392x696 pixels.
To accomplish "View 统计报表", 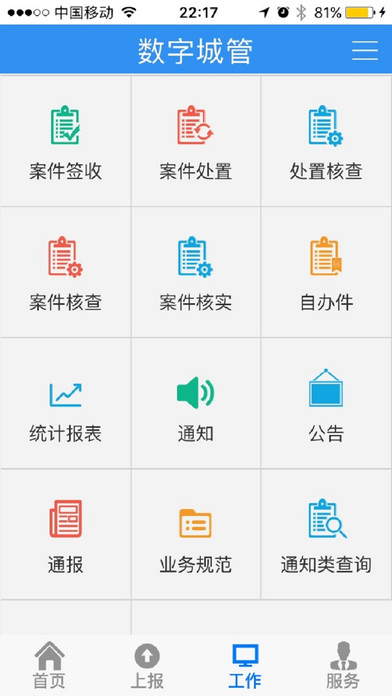I will (x=65, y=403).
